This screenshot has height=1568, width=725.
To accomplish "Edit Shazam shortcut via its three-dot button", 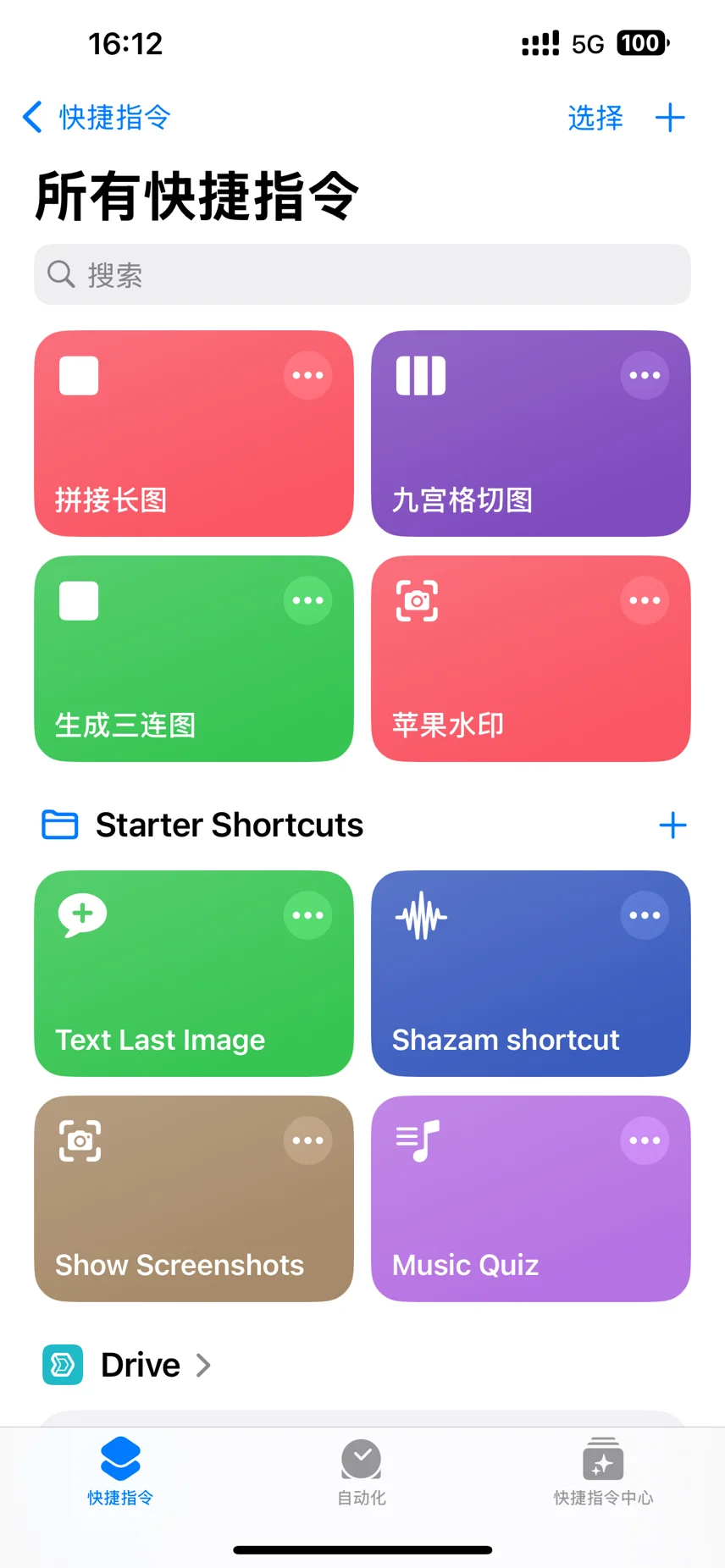I will pos(645,915).
